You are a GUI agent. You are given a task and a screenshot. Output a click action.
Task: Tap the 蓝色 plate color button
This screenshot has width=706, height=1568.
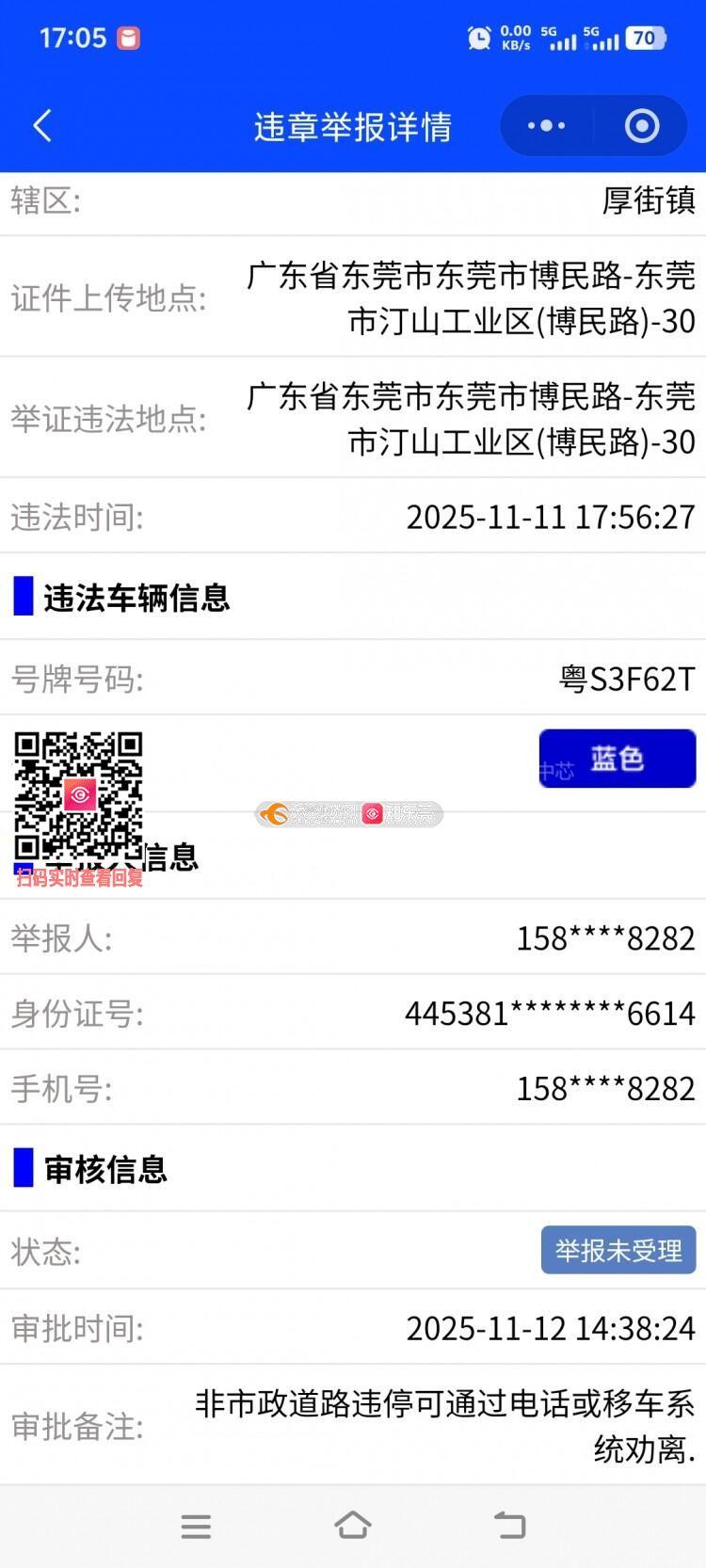tap(617, 759)
